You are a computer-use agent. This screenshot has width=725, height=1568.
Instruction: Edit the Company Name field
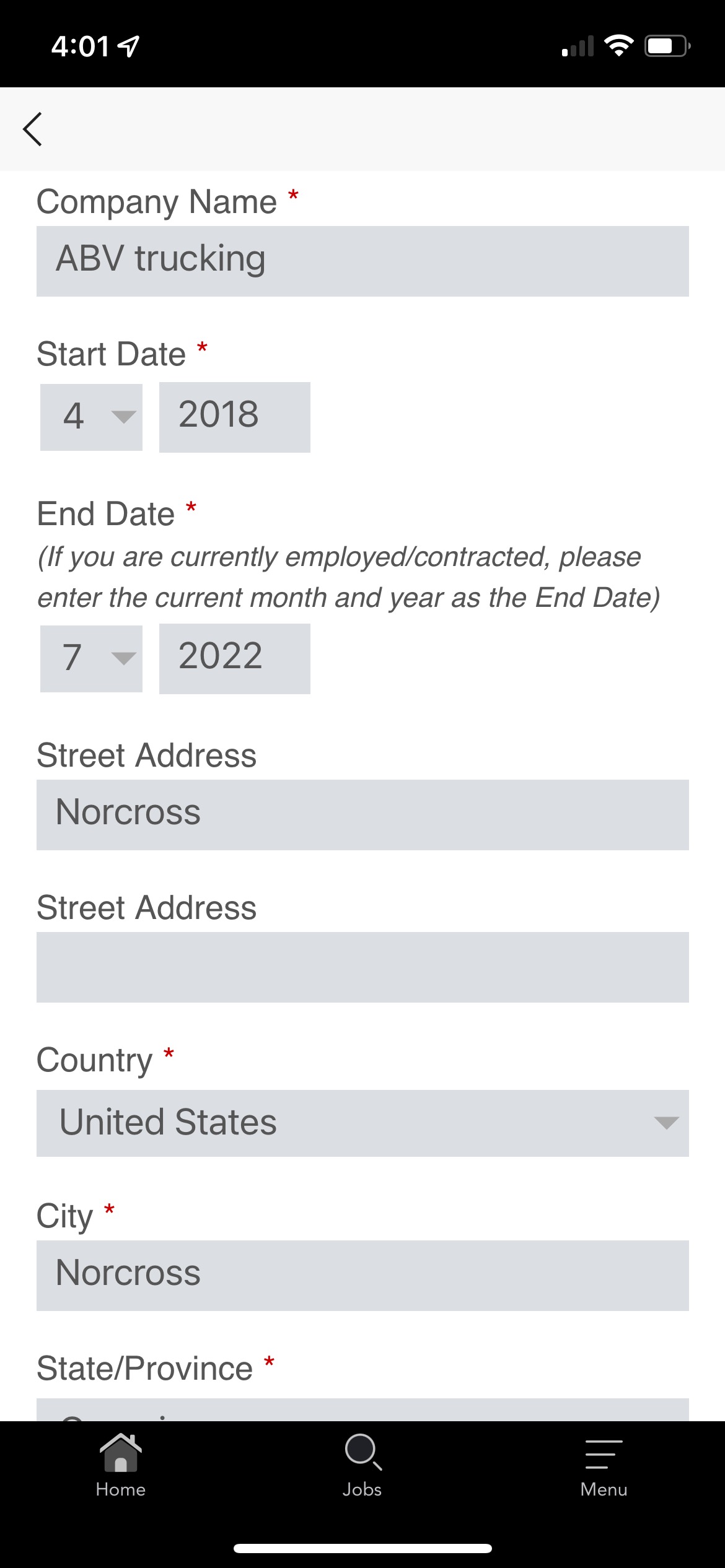[362, 261]
